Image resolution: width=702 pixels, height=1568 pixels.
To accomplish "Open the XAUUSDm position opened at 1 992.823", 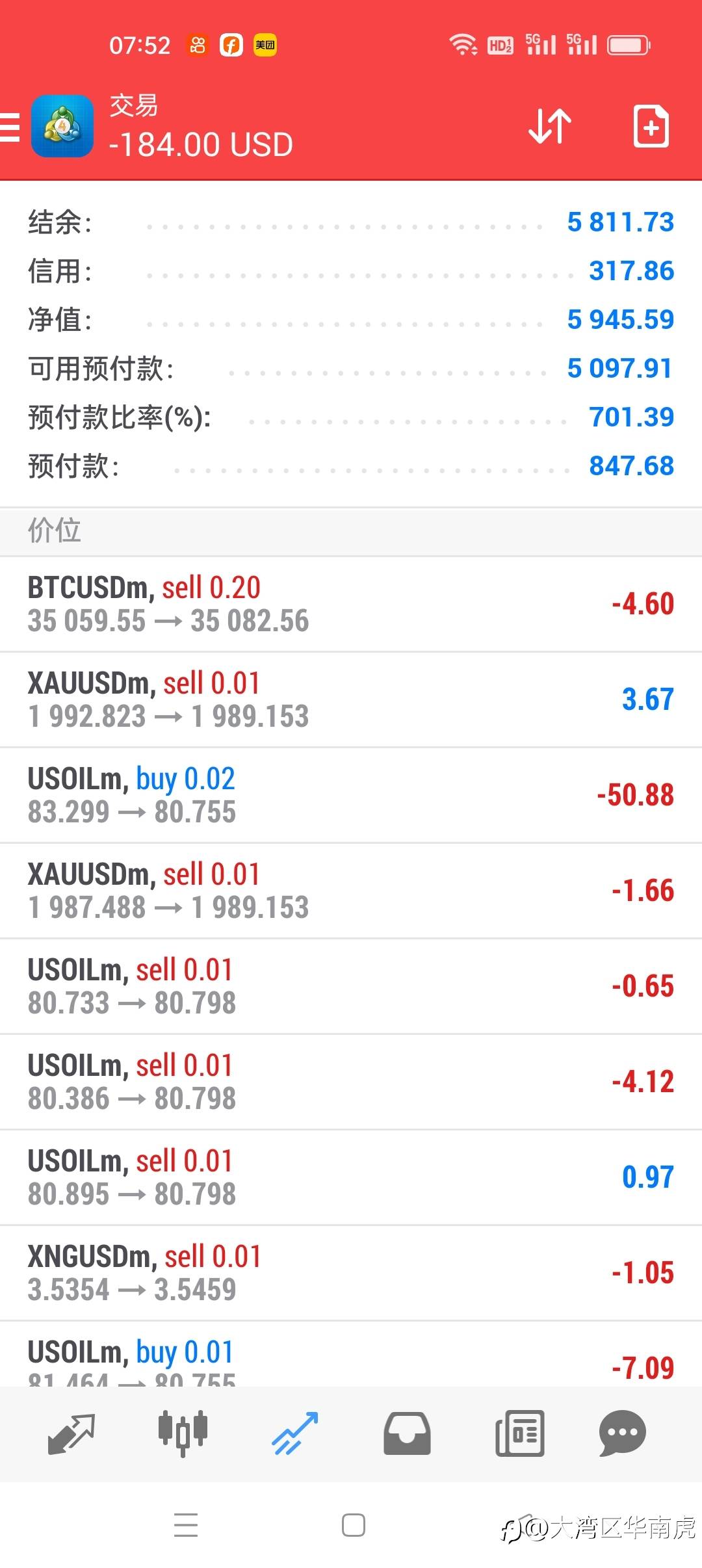I will 351,699.
